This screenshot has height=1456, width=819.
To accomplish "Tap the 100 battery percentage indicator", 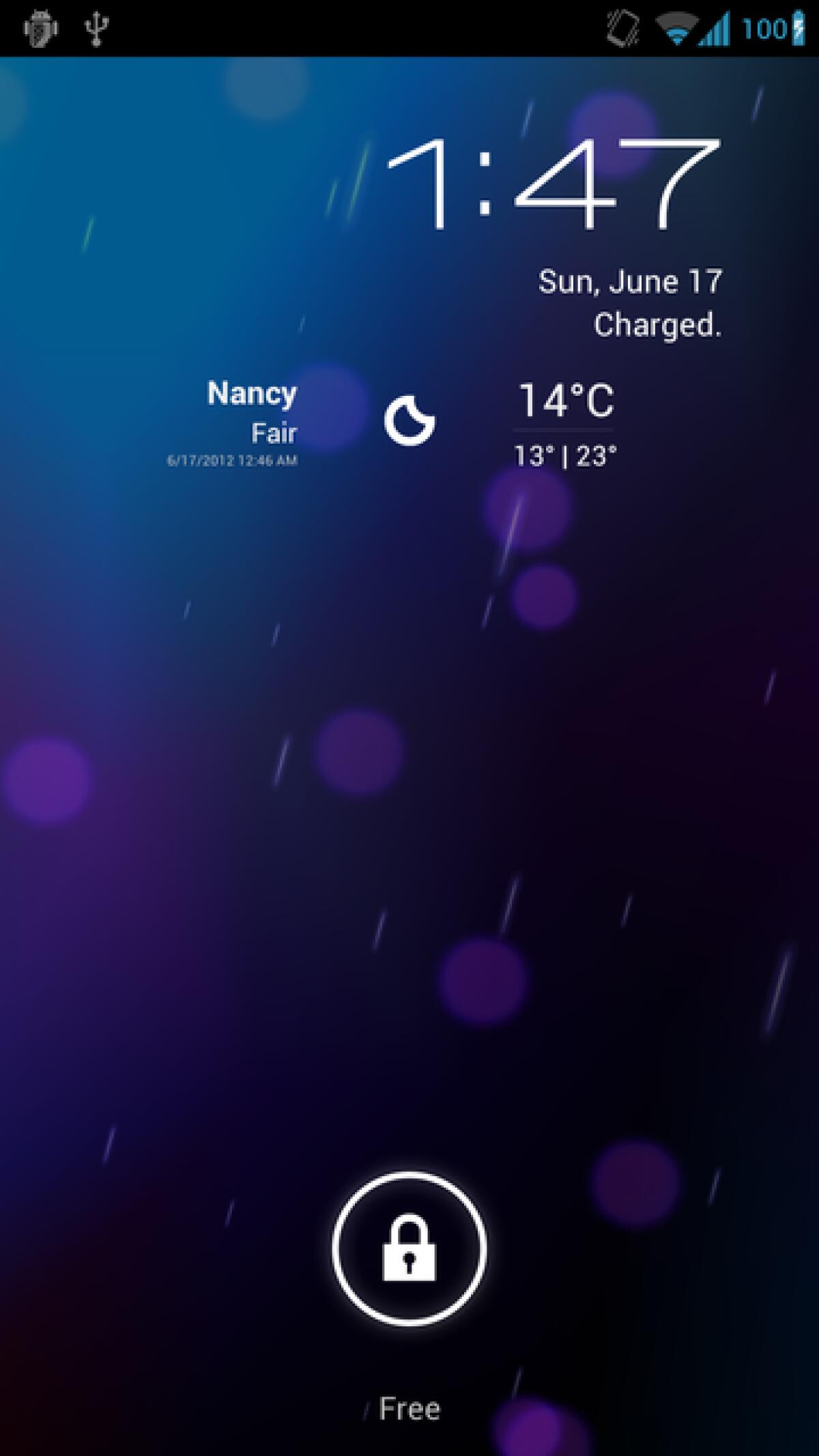I will coord(764,27).
